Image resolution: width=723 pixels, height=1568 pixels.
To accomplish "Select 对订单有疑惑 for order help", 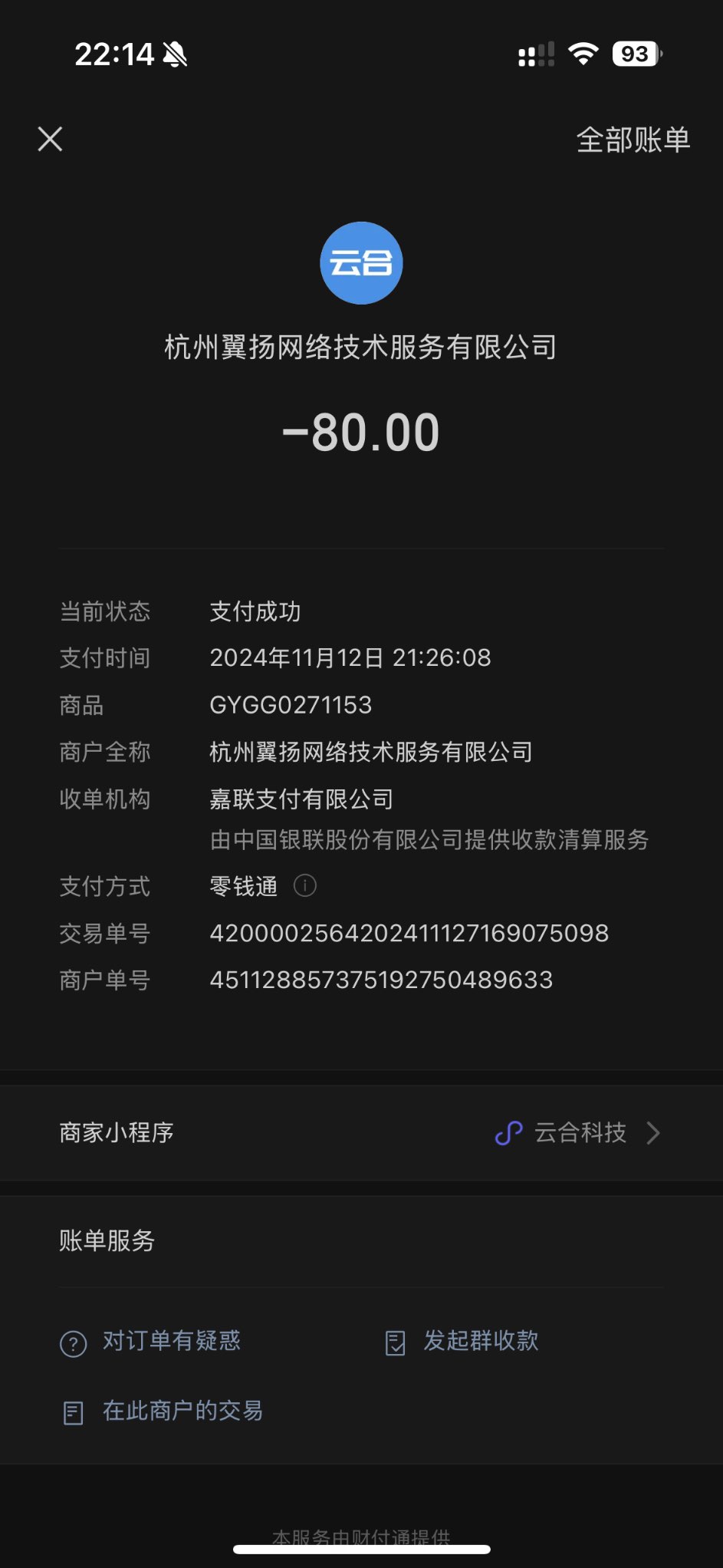I will point(151,1341).
